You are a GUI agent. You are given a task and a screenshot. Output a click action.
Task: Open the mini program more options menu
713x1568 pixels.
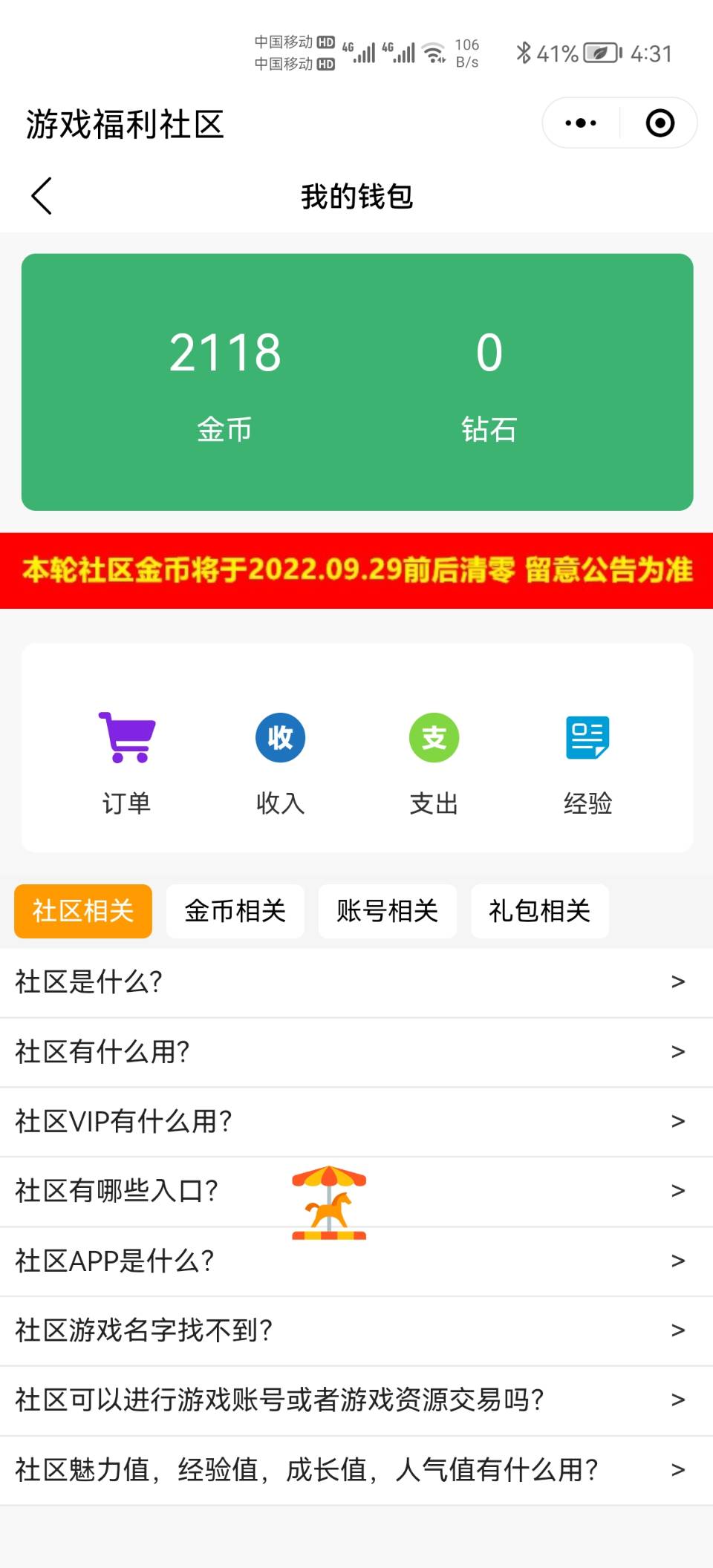[x=581, y=123]
